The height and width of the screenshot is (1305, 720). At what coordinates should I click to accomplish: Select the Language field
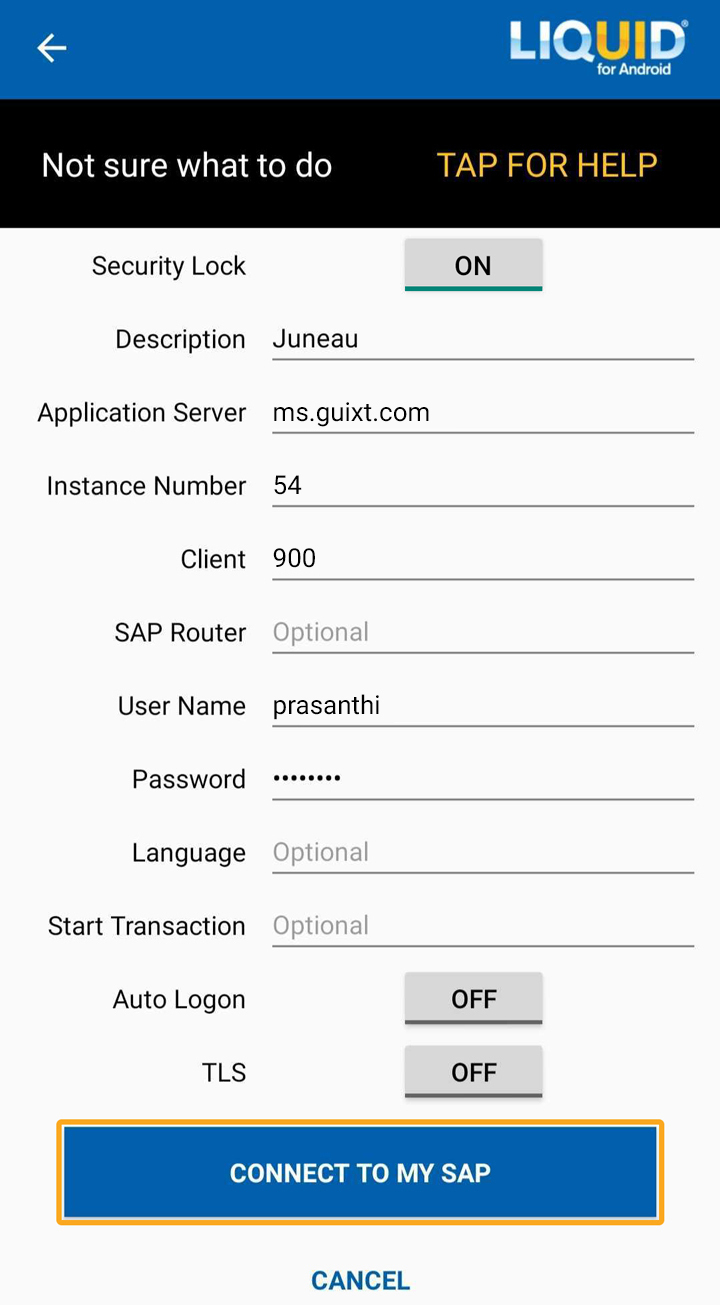tap(482, 852)
